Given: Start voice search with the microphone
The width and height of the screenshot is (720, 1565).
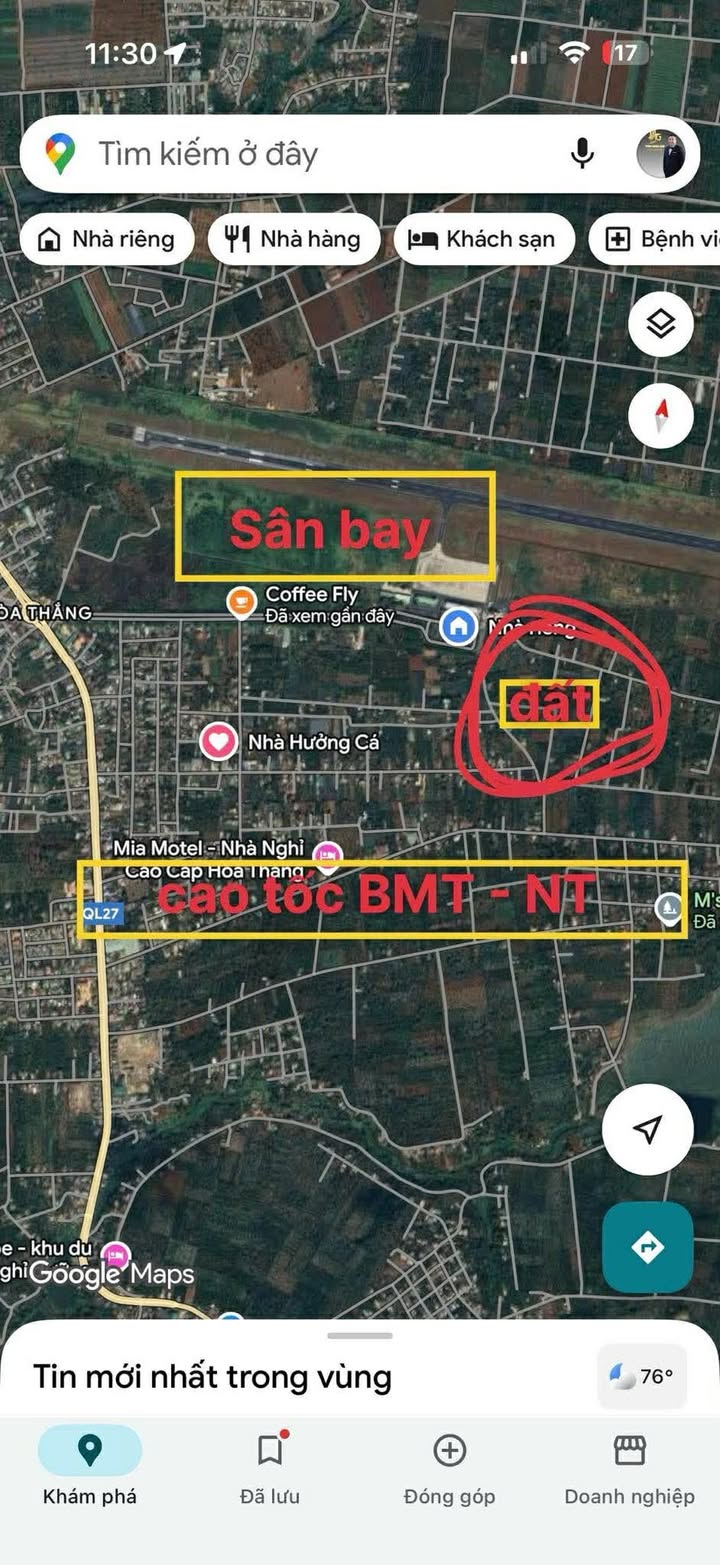Looking at the screenshot, I should tap(582, 154).
